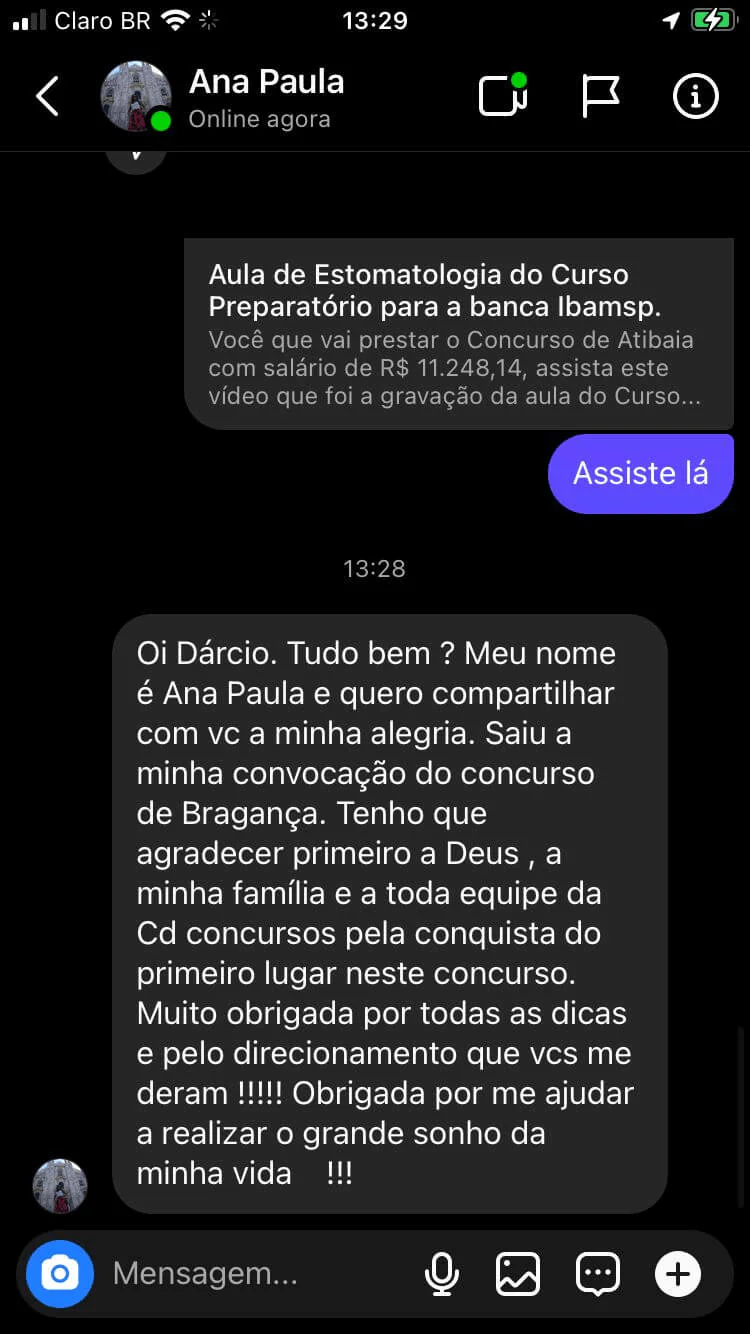Open conversation info details

click(695, 97)
